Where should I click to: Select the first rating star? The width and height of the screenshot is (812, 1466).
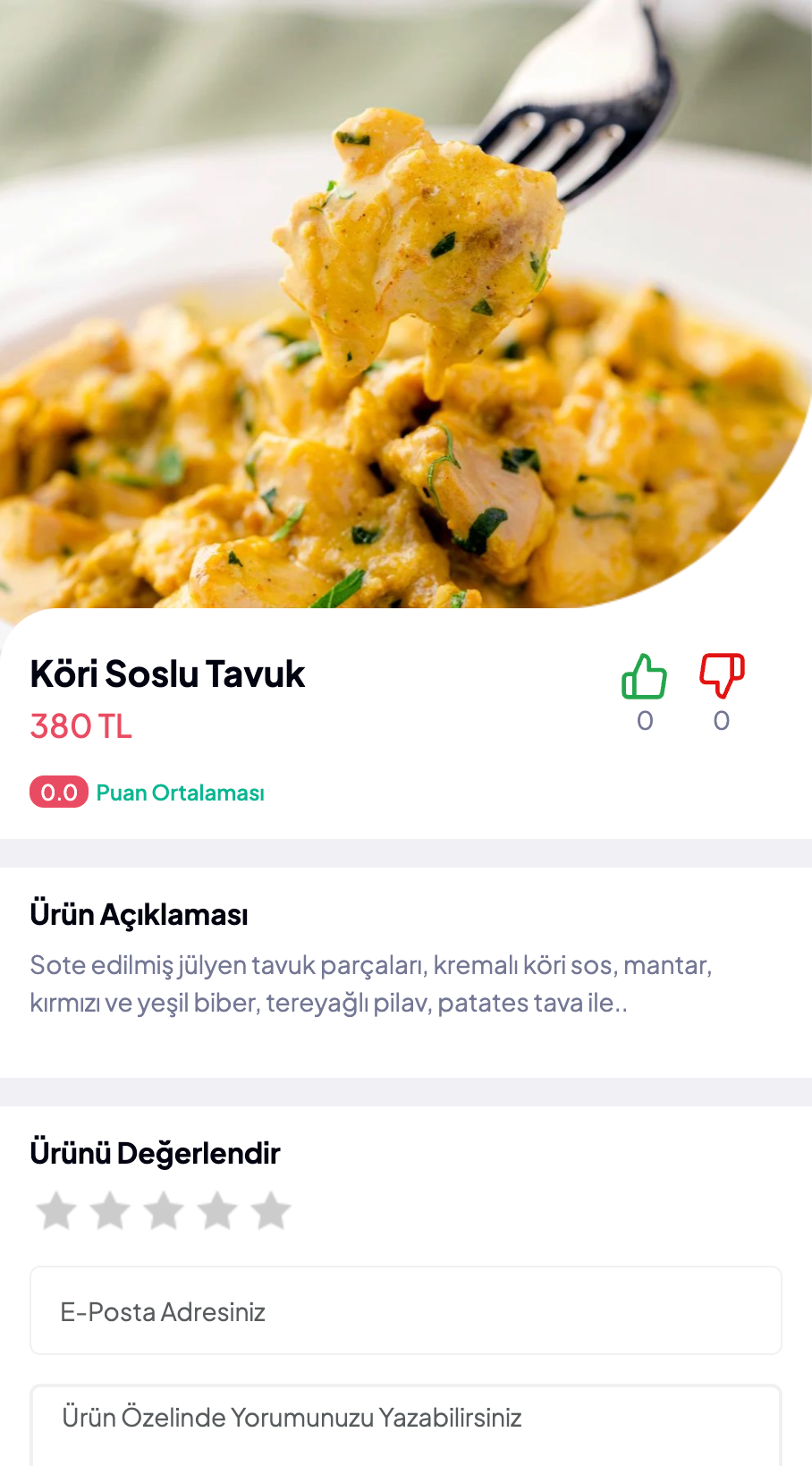[57, 1210]
